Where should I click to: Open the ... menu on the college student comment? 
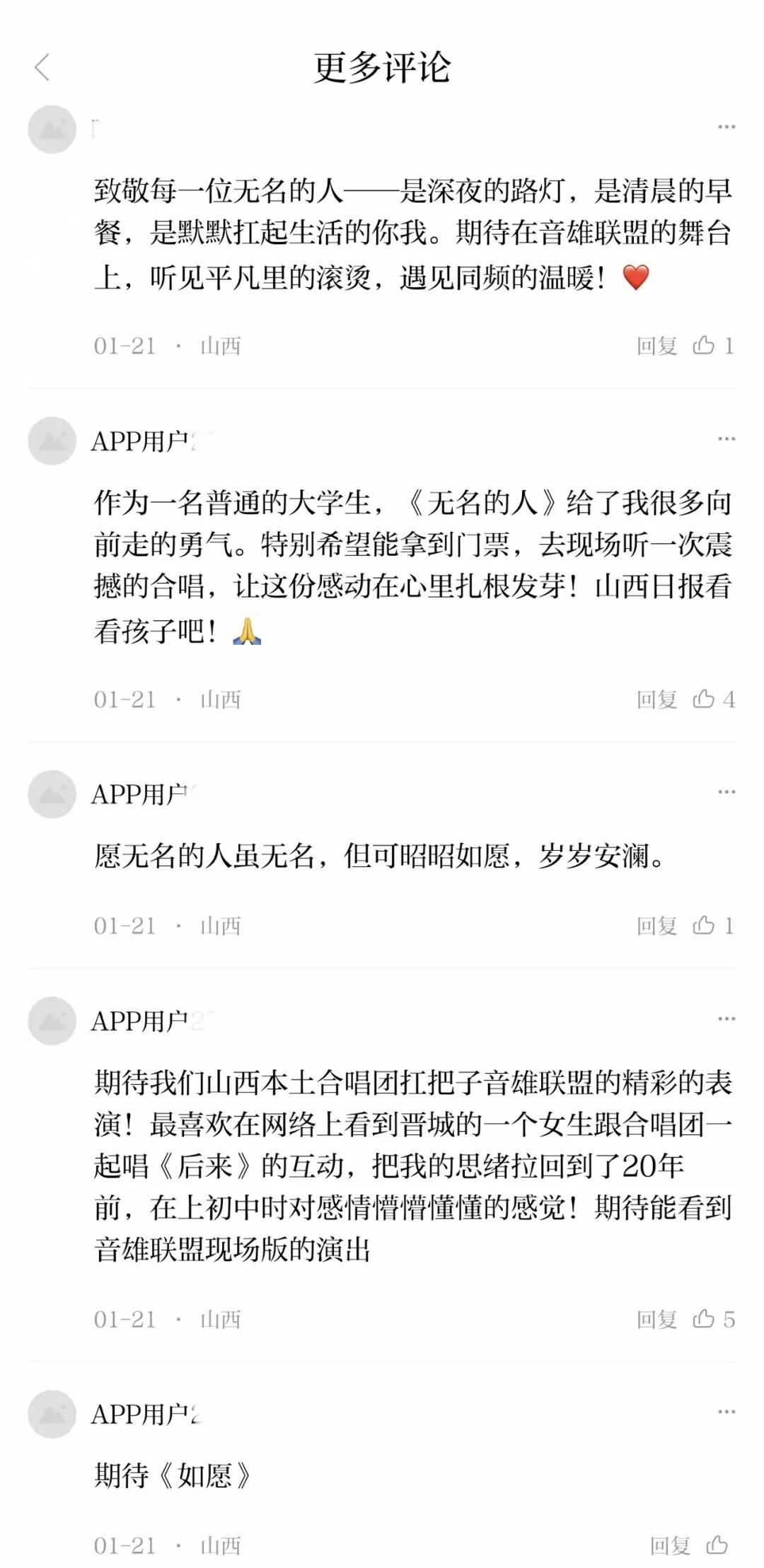point(725,440)
